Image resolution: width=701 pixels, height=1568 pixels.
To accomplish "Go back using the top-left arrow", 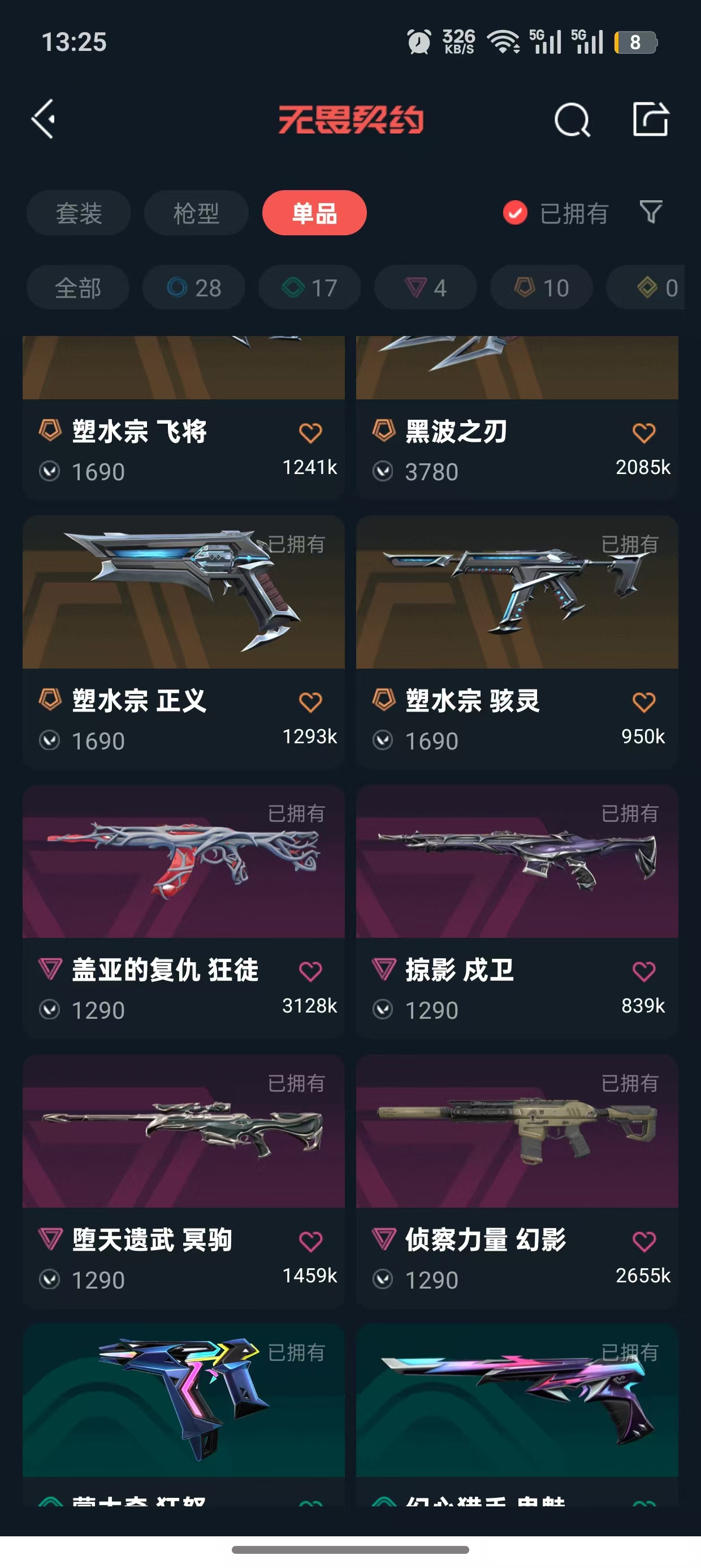I will (44, 119).
